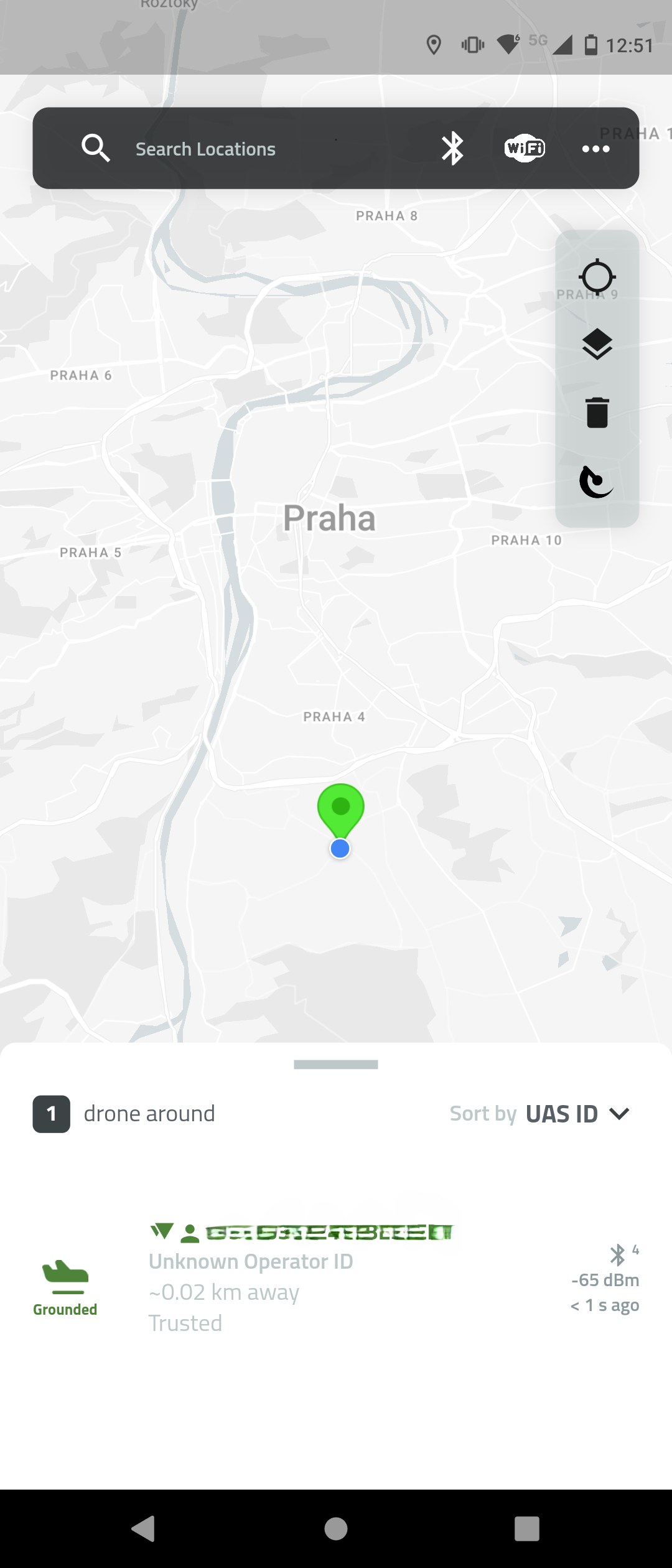Open the map layers selector

pos(597,344)
